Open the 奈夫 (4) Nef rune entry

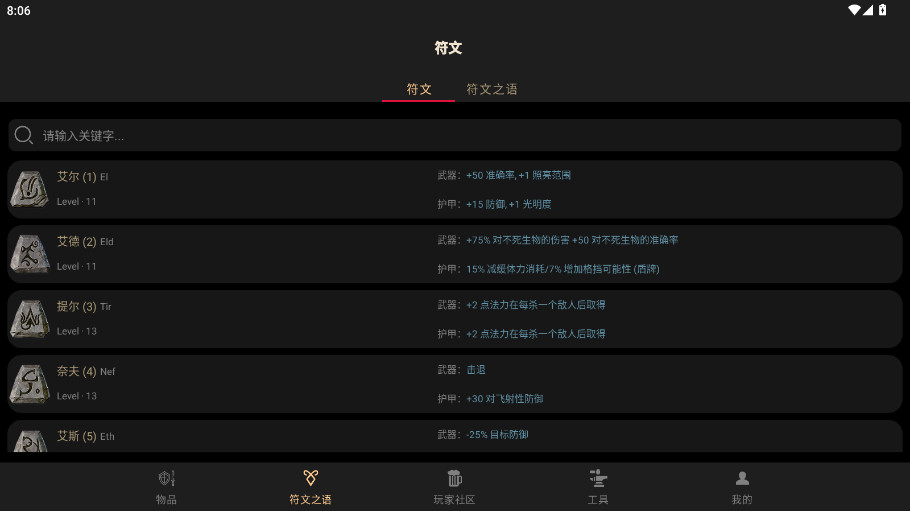click(x=455, y=384)
